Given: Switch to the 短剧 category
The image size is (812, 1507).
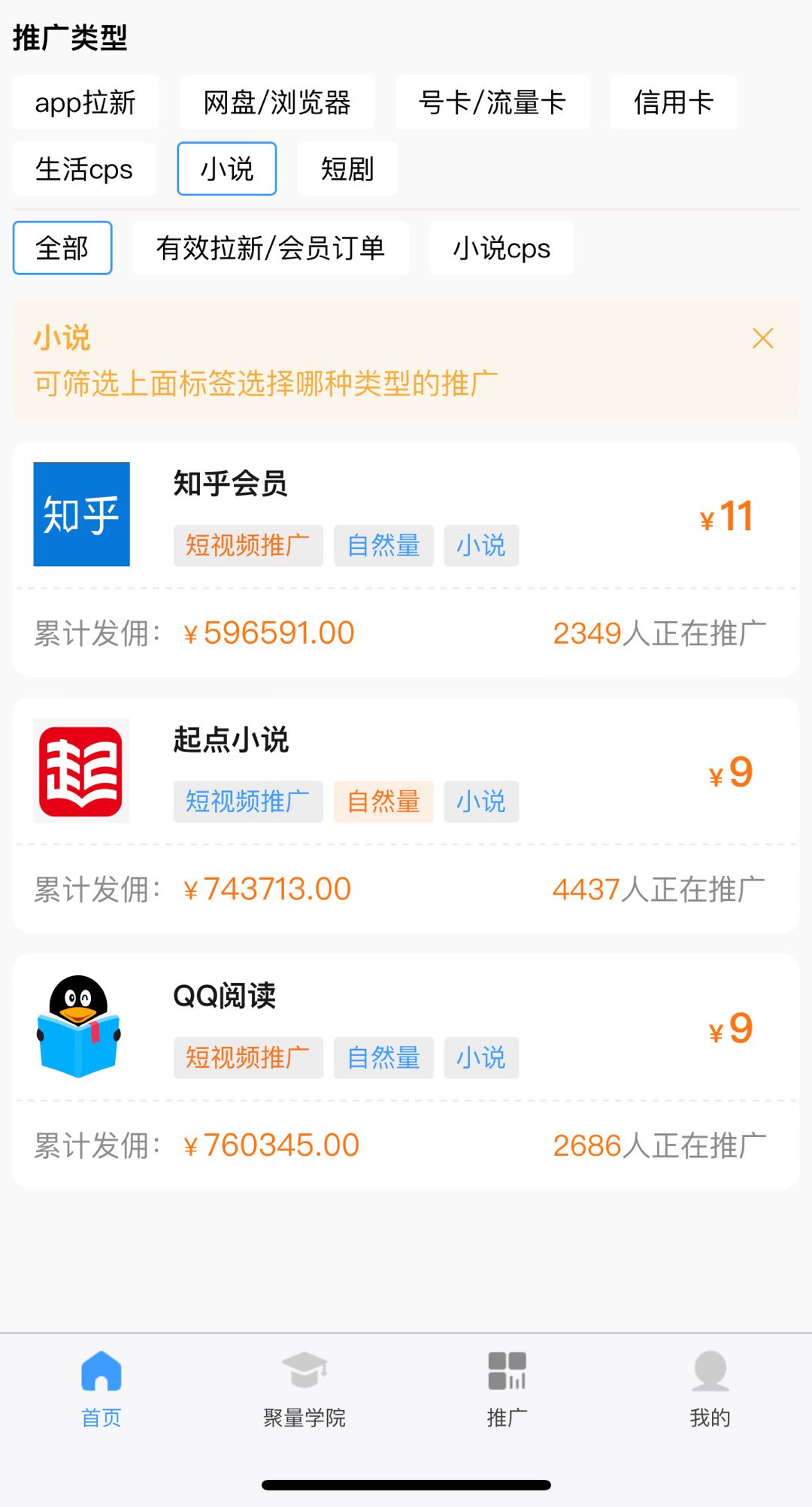Looking at the screenshot, I should click(x=347, y=168).
